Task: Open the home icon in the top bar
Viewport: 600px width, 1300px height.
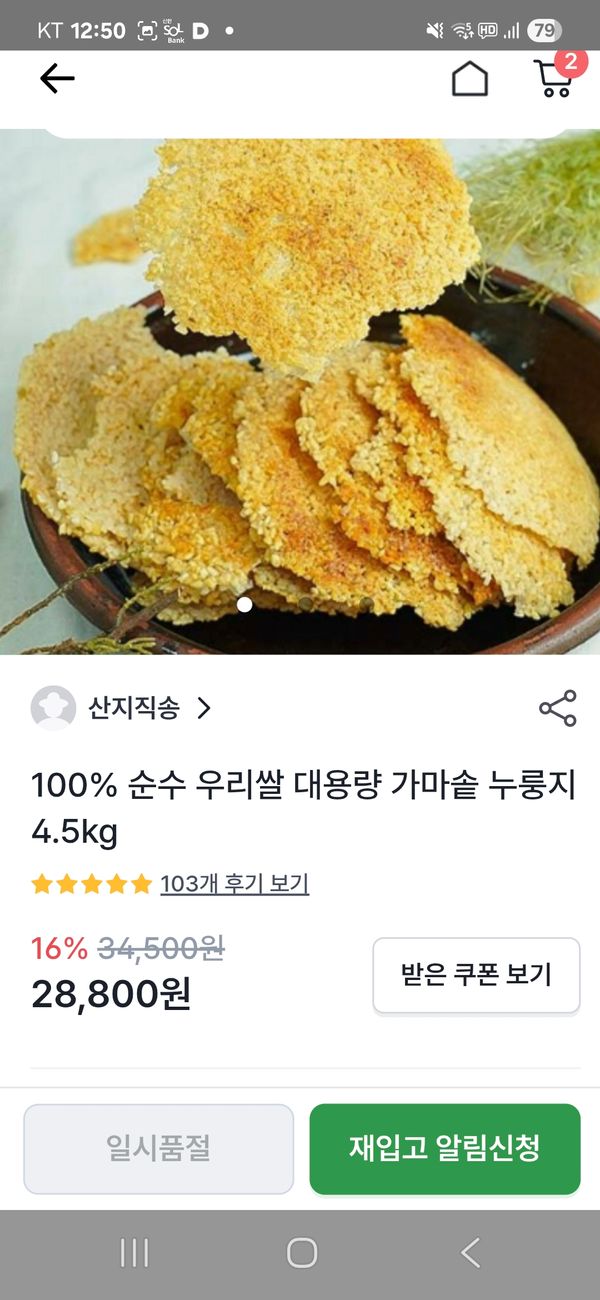Action: click(470, 79)
